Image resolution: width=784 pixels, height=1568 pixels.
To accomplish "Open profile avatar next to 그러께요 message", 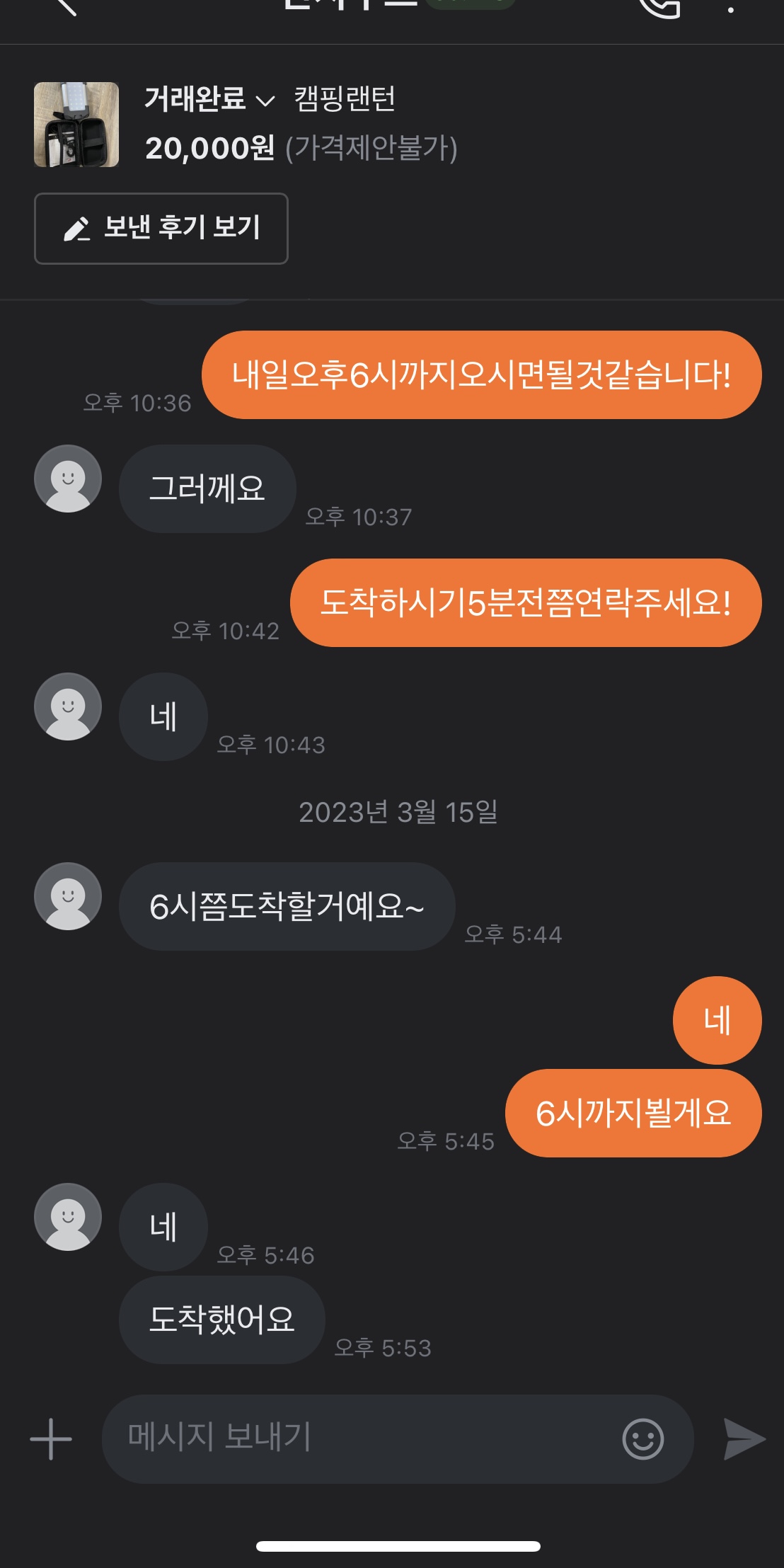I will (x=68, y=479).
